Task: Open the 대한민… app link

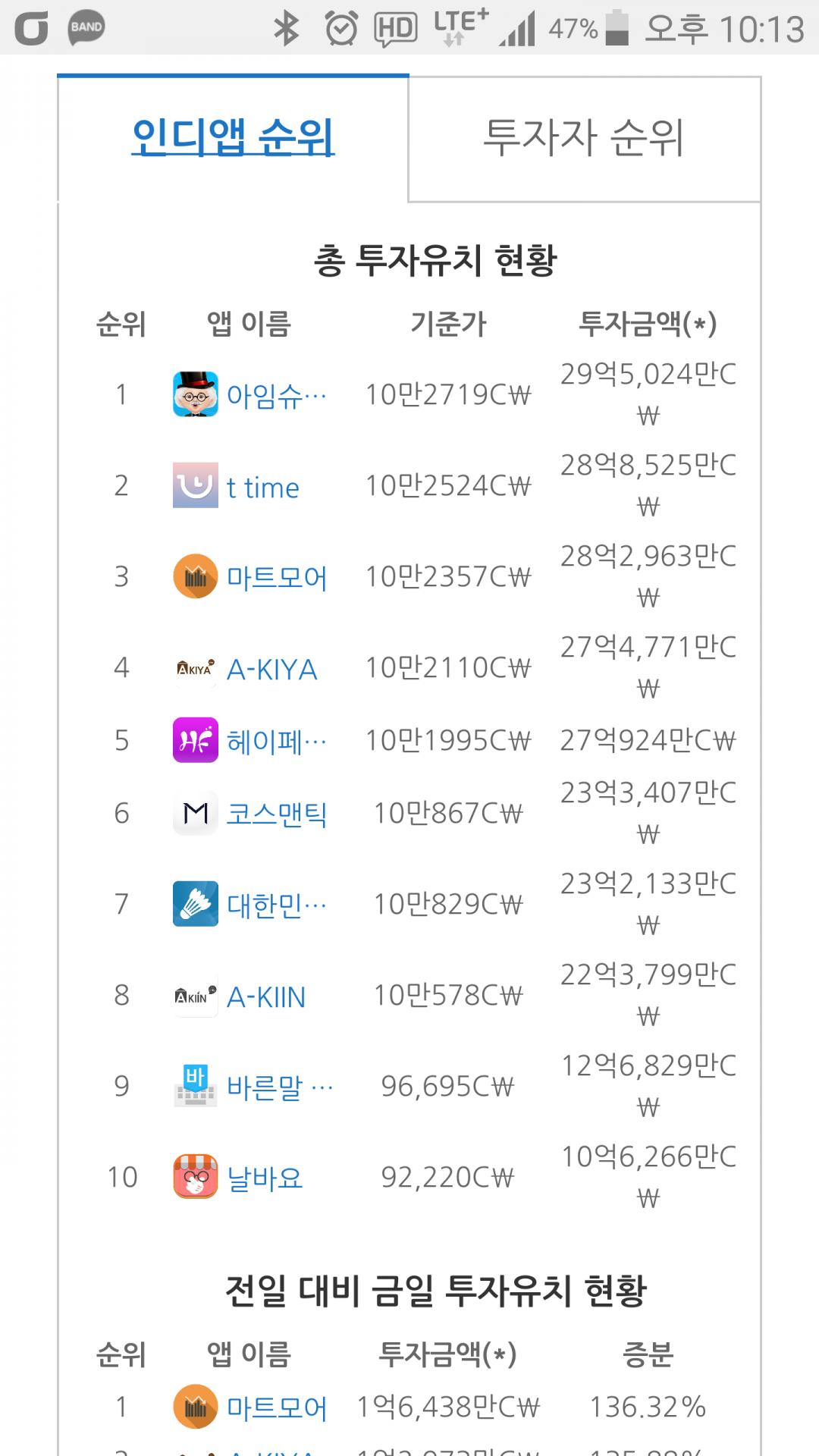Action: (277, 905)
